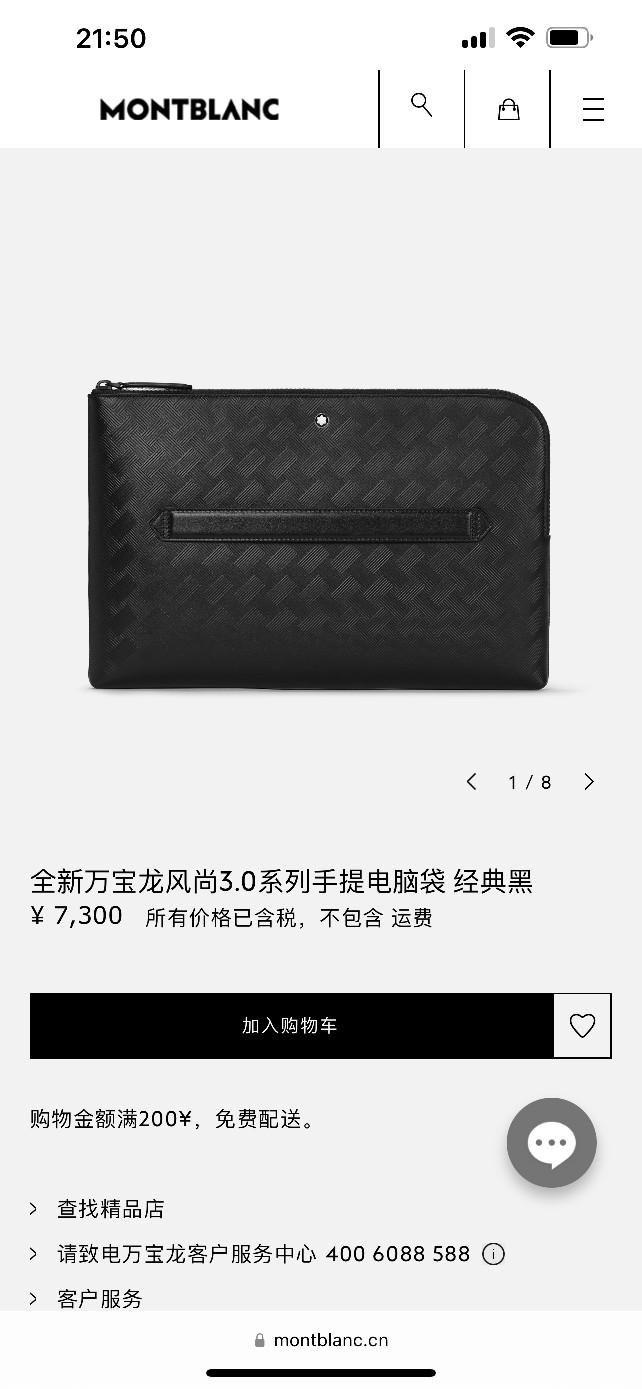Open the hamburger menu

[593, 109]
